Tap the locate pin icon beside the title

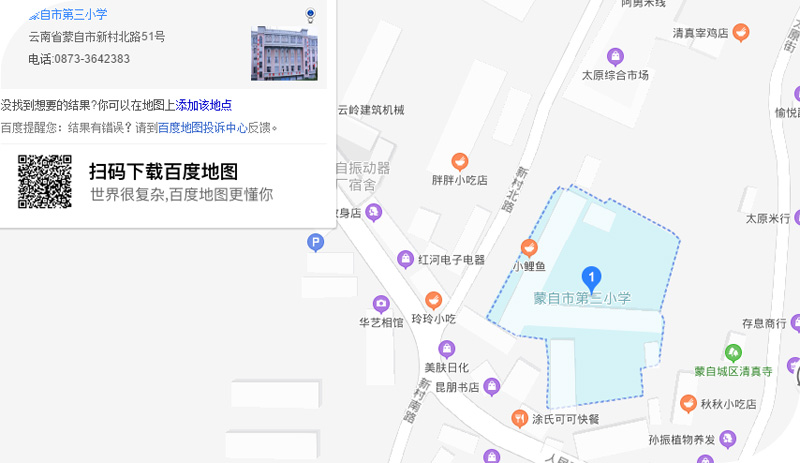point(310,15)
